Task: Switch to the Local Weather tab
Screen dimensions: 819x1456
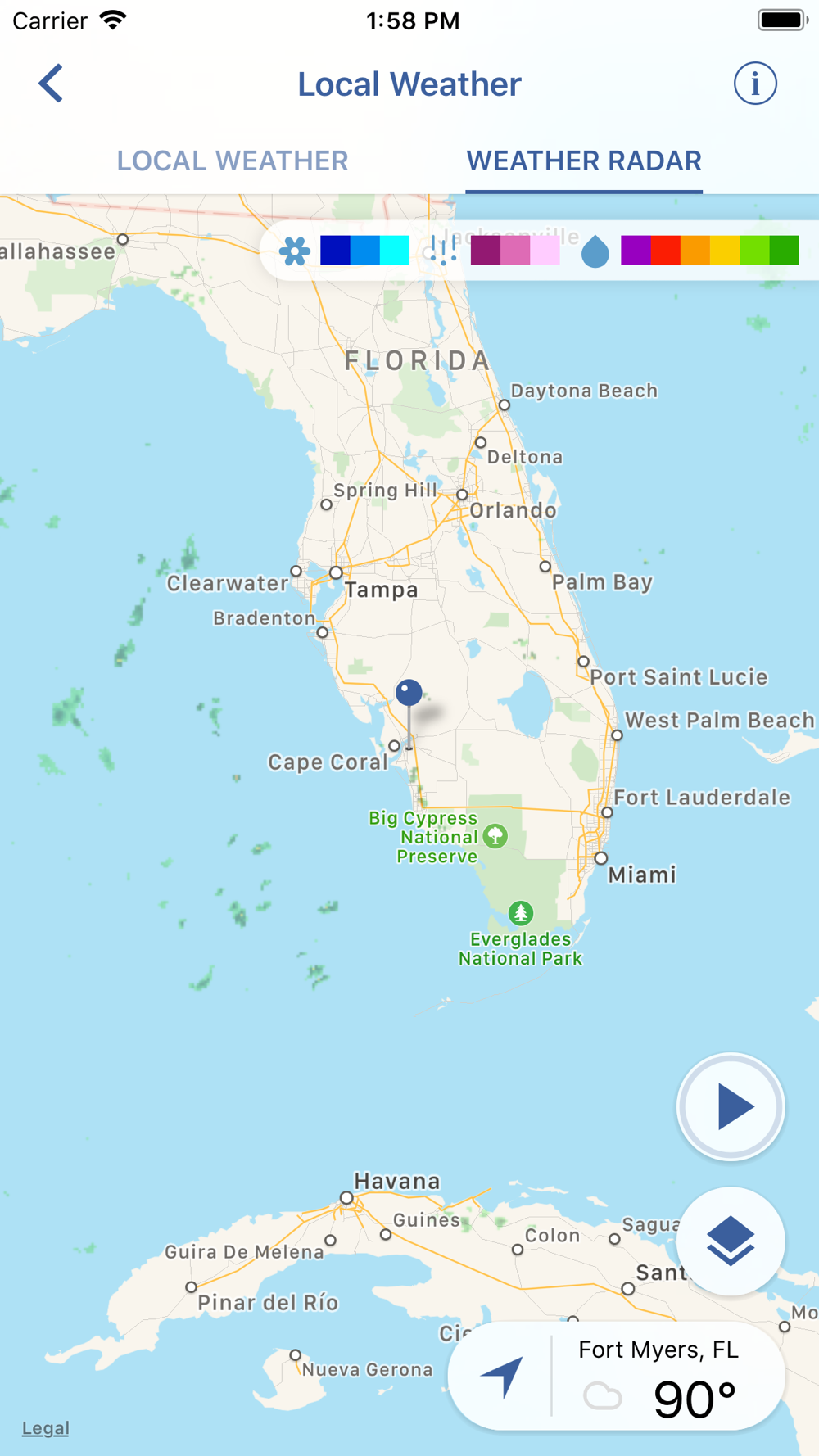Action: [233, 161]
